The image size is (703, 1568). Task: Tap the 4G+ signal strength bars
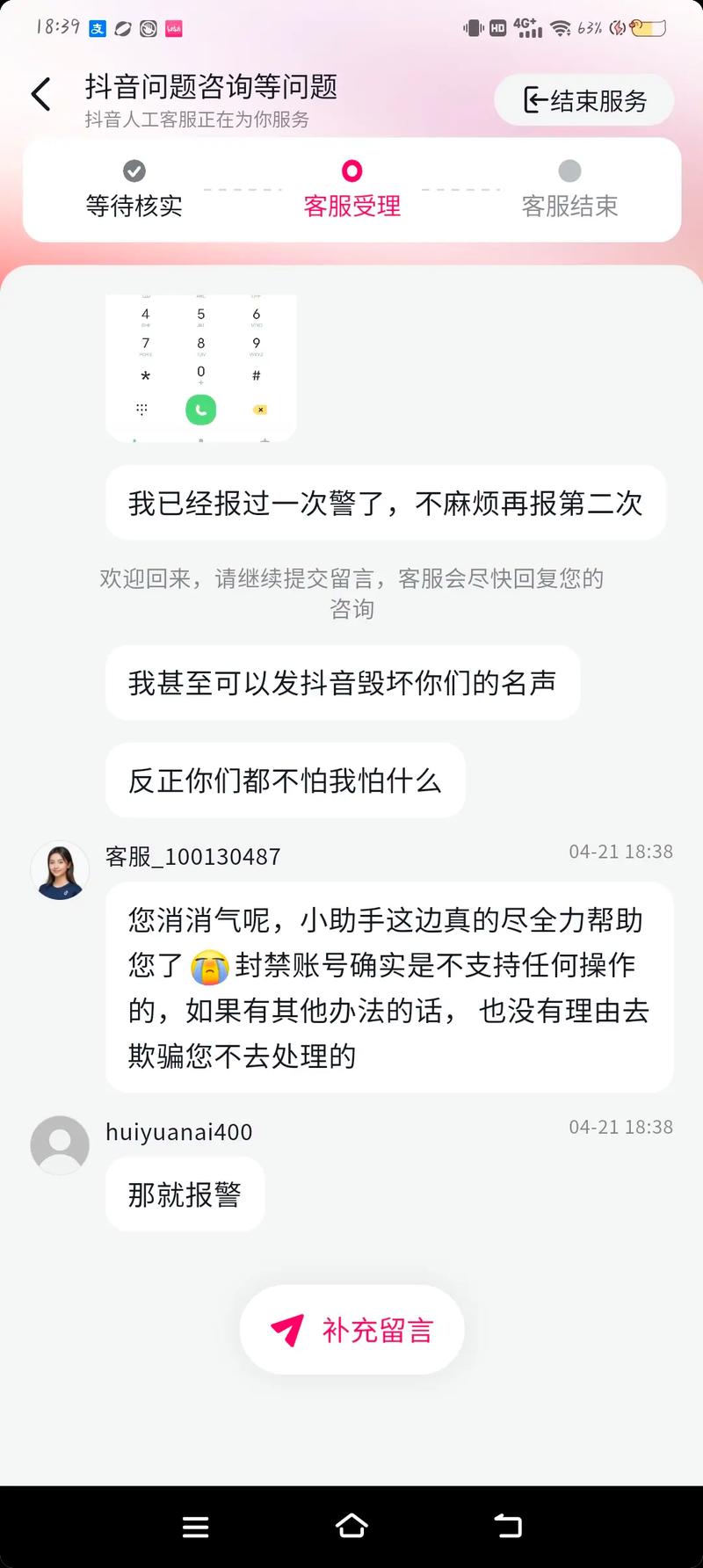527,27
